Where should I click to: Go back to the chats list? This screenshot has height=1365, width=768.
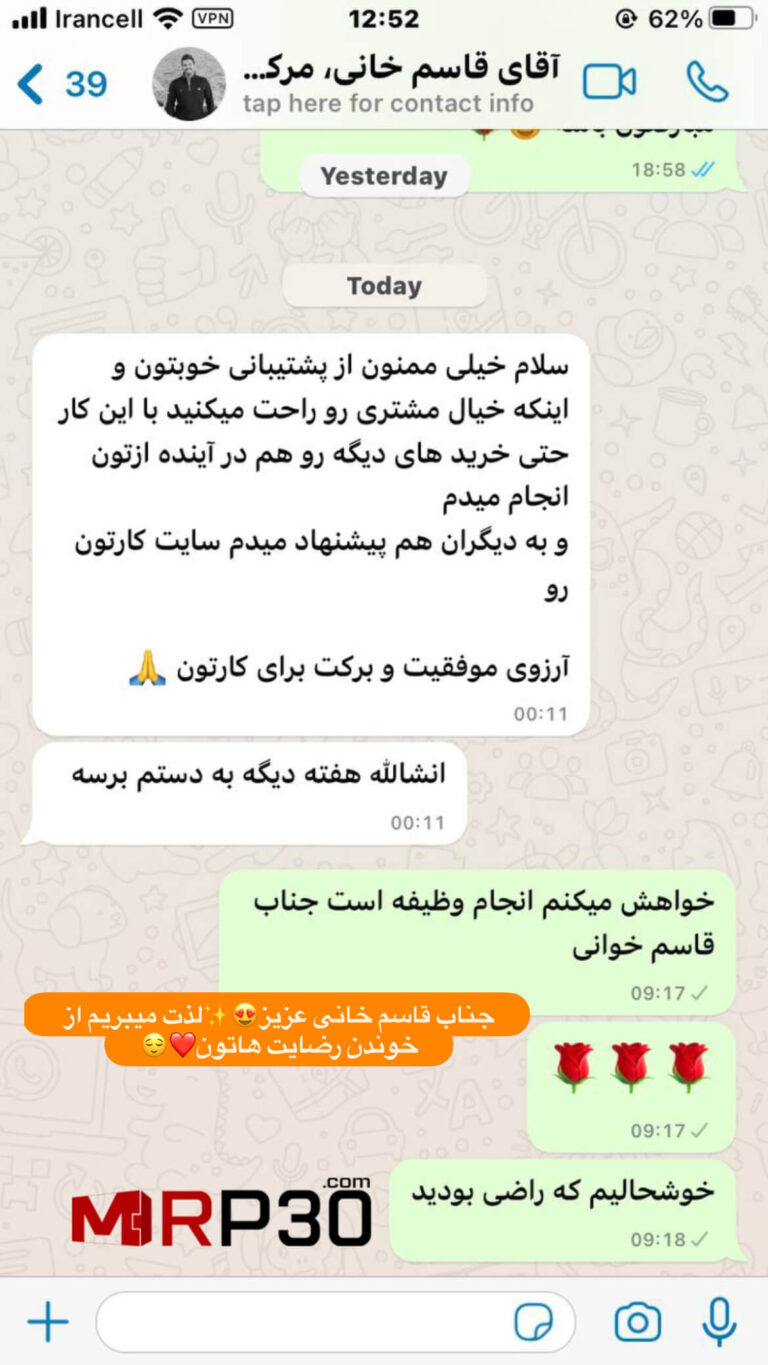[32, 84]
